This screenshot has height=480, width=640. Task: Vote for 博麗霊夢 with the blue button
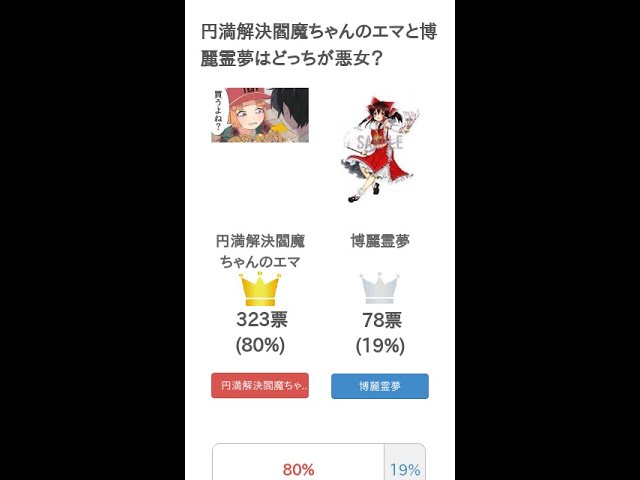pos(379,386)
